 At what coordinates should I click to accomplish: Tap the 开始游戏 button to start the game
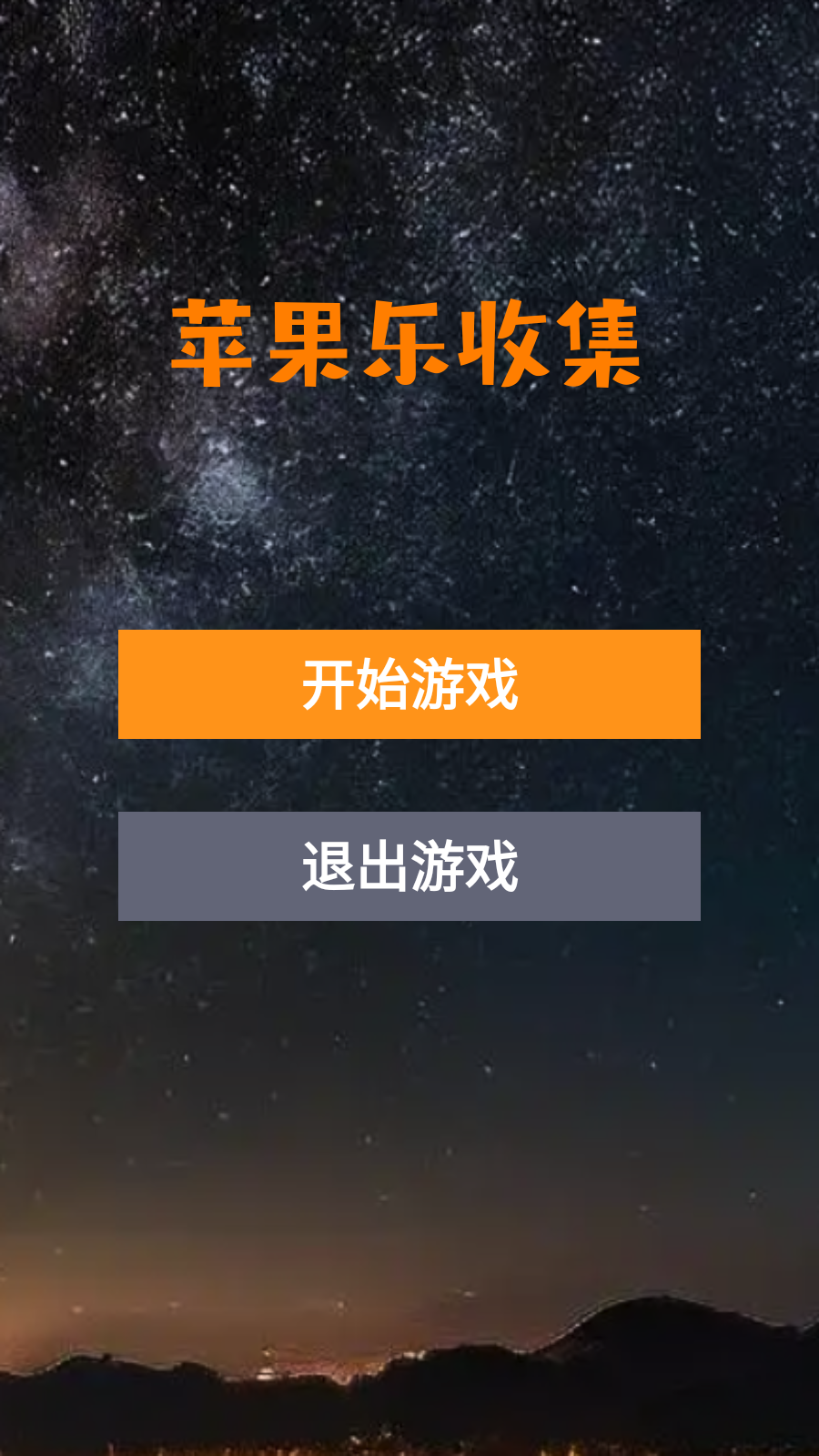[409, 684]
